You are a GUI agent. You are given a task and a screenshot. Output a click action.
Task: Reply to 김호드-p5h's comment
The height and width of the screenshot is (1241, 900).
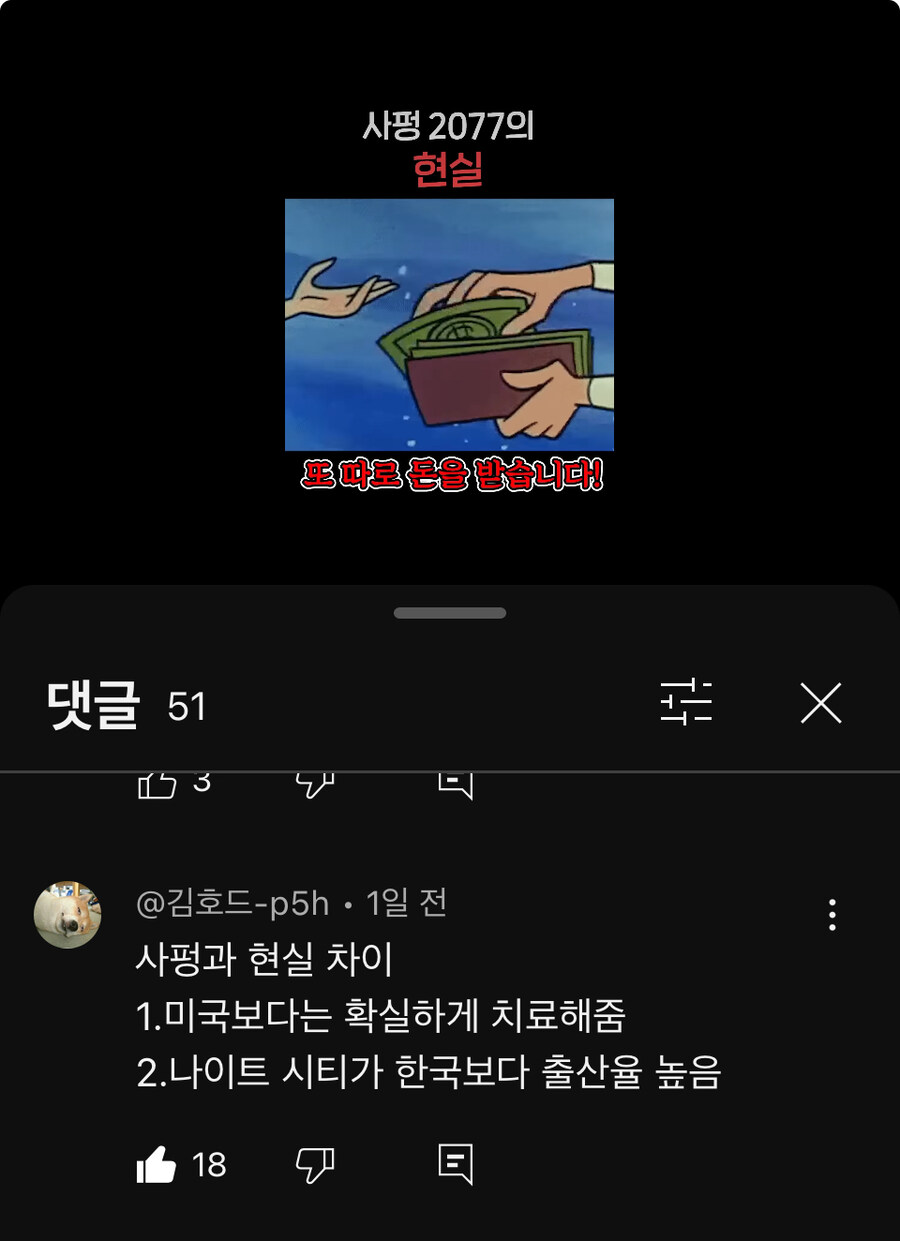pyautogui.click(x=455, y=1163)
